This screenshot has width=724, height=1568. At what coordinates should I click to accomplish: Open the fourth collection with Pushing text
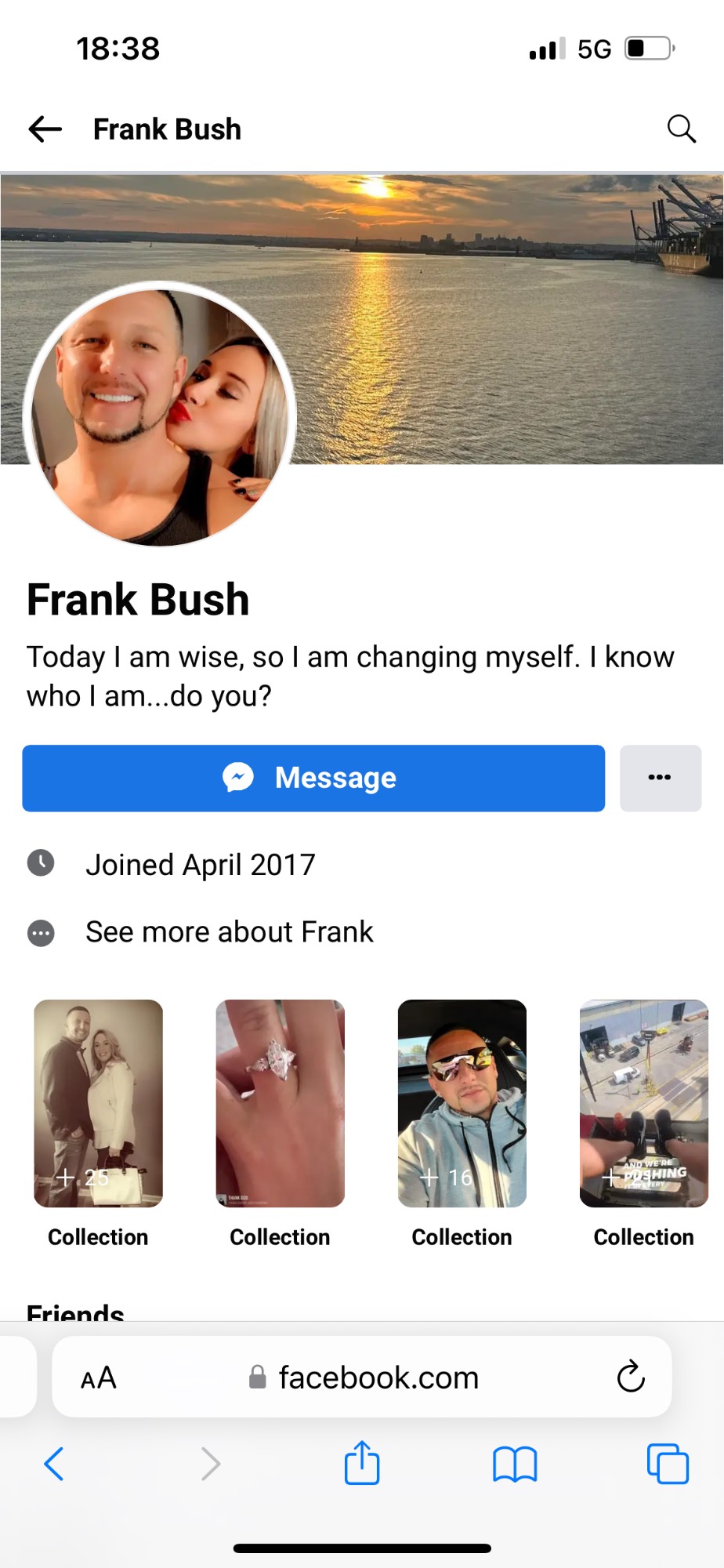[x=643, y=1103]
